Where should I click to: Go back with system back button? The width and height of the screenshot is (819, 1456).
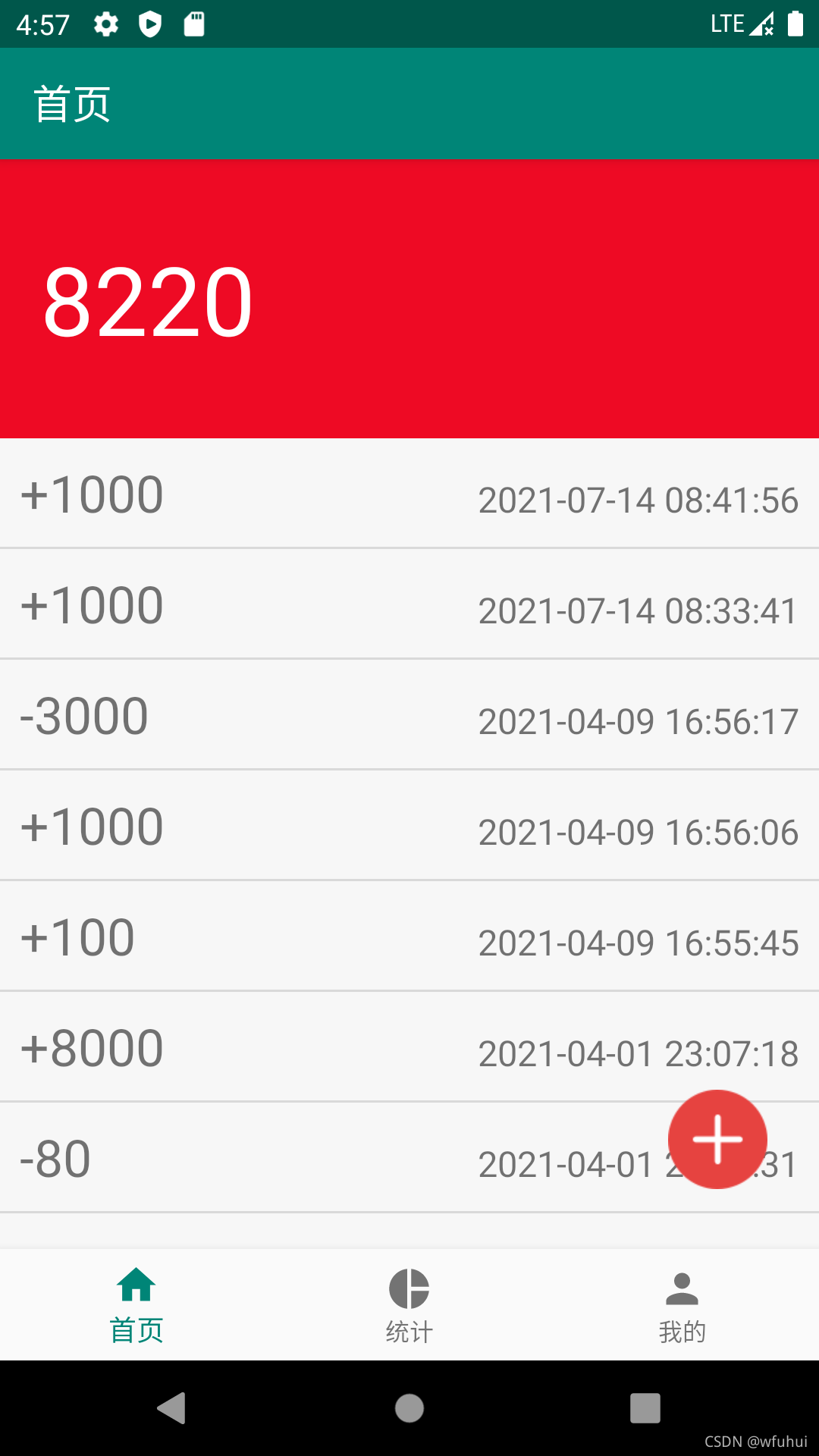pos(172,1408)
